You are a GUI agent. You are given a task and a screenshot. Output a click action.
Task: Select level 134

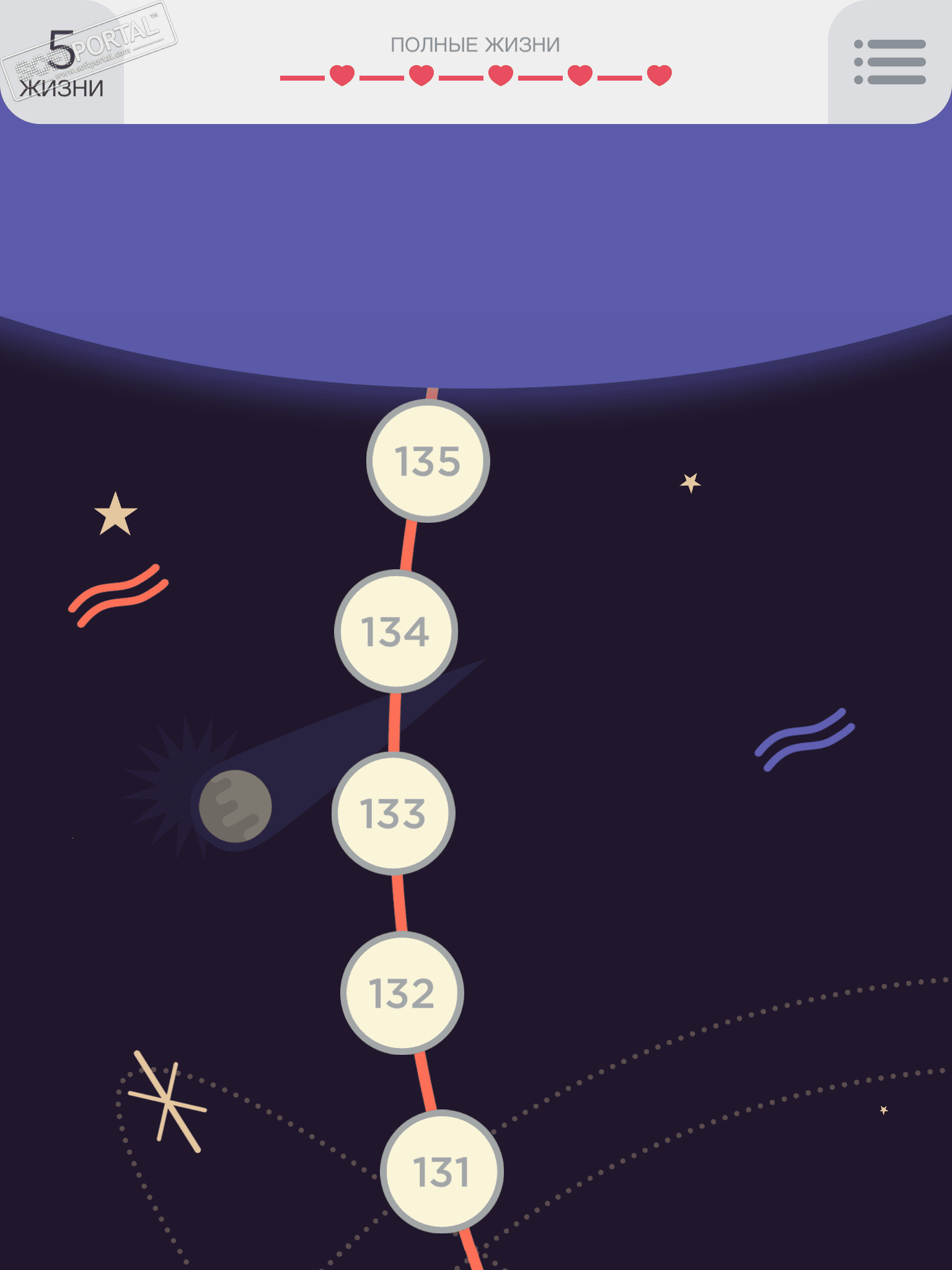pyautogui.click(x=396, y=631)
